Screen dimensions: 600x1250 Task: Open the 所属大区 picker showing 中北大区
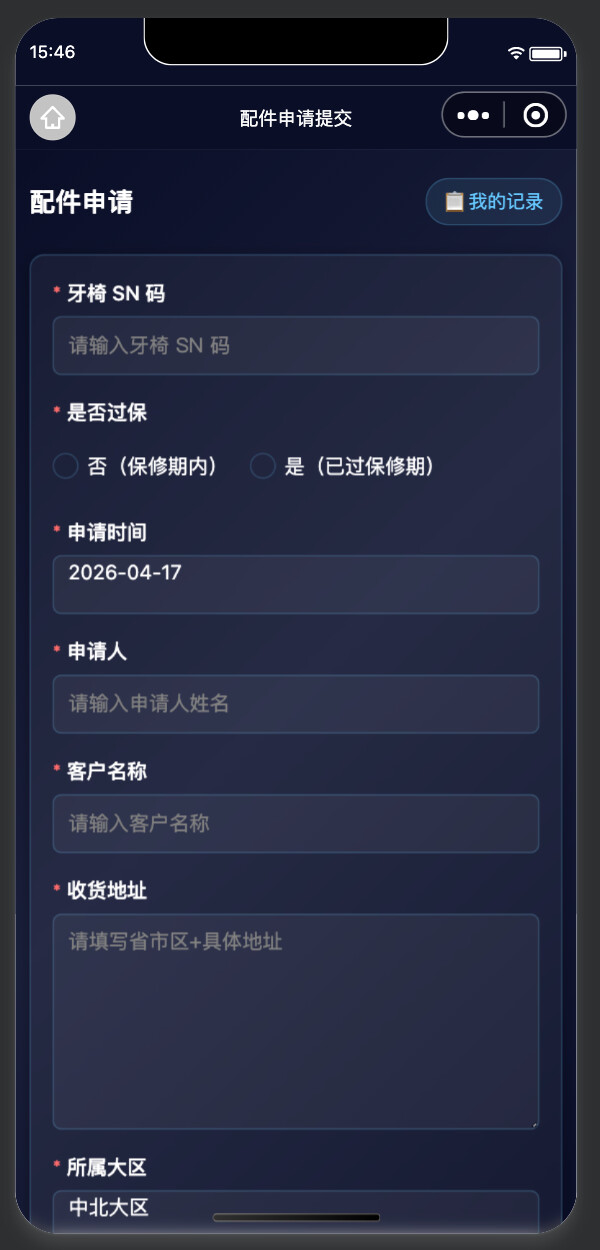click(x=295, y=1208)
